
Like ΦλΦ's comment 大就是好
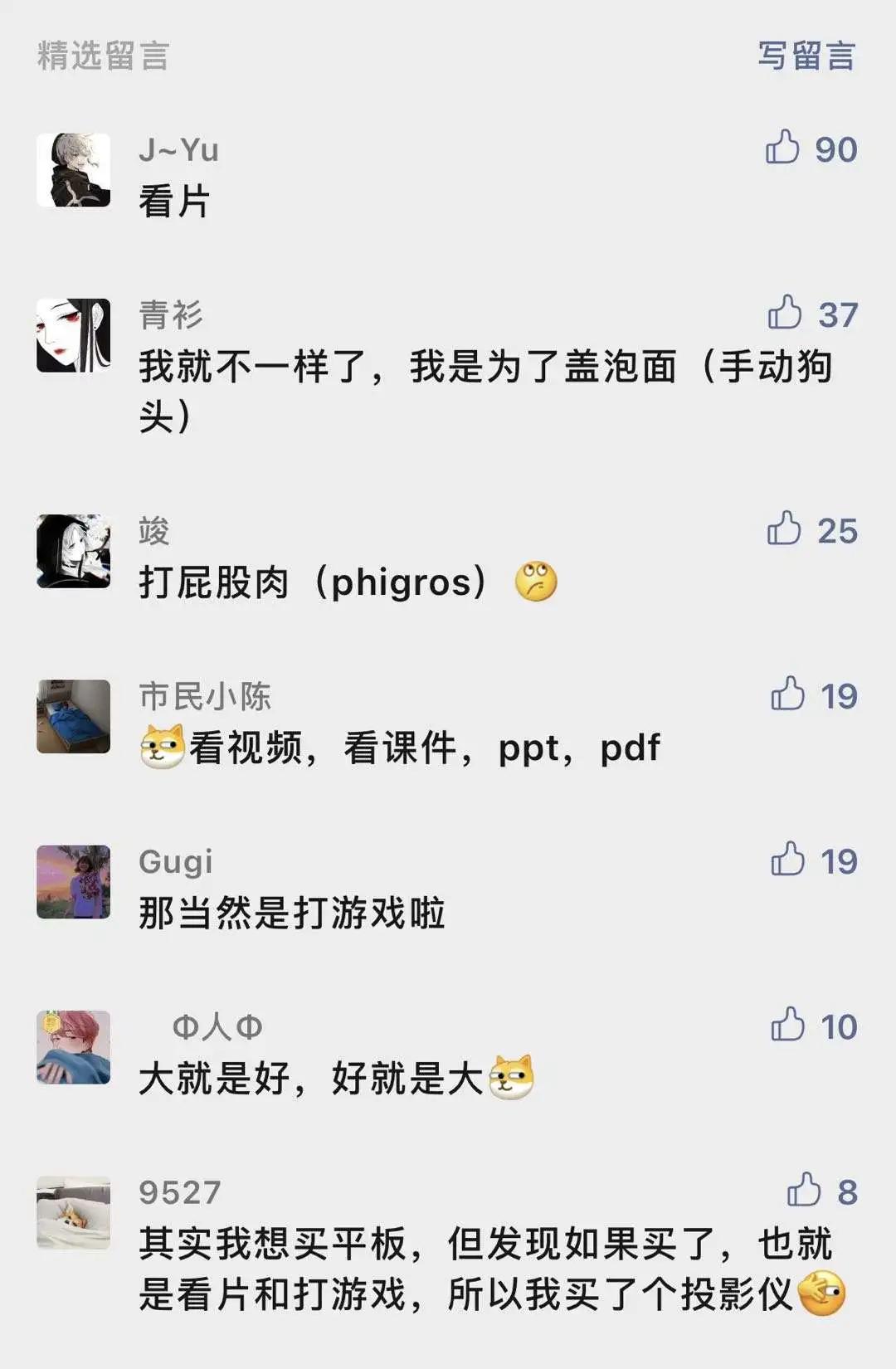[x=787, y=1025]
